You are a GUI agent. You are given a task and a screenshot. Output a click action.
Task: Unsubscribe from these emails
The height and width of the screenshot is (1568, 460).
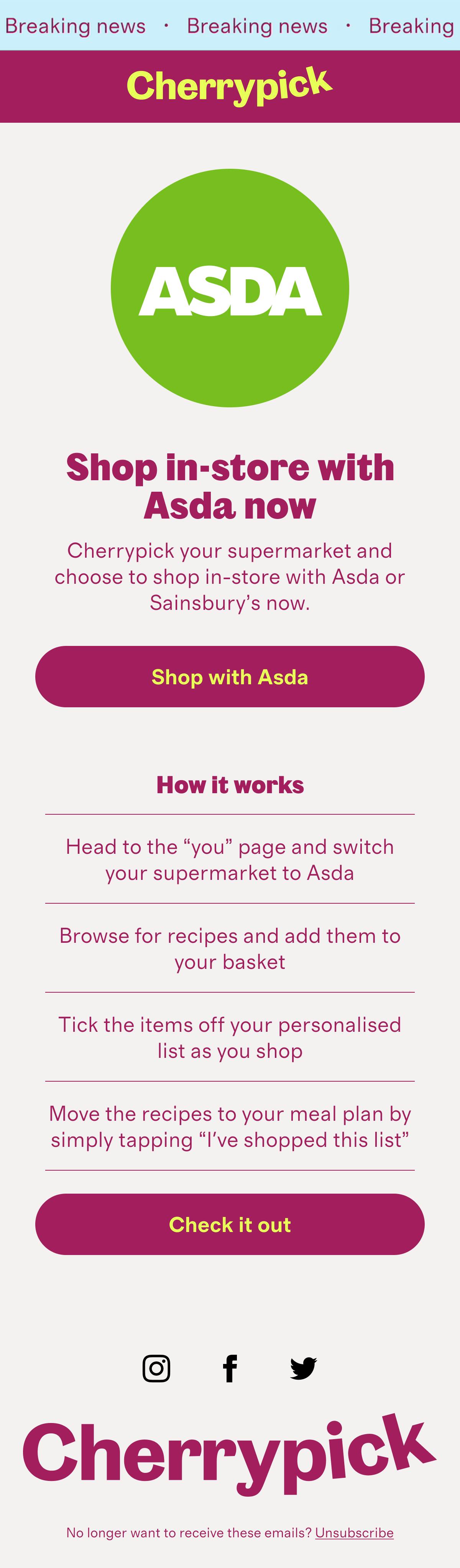354,1533
